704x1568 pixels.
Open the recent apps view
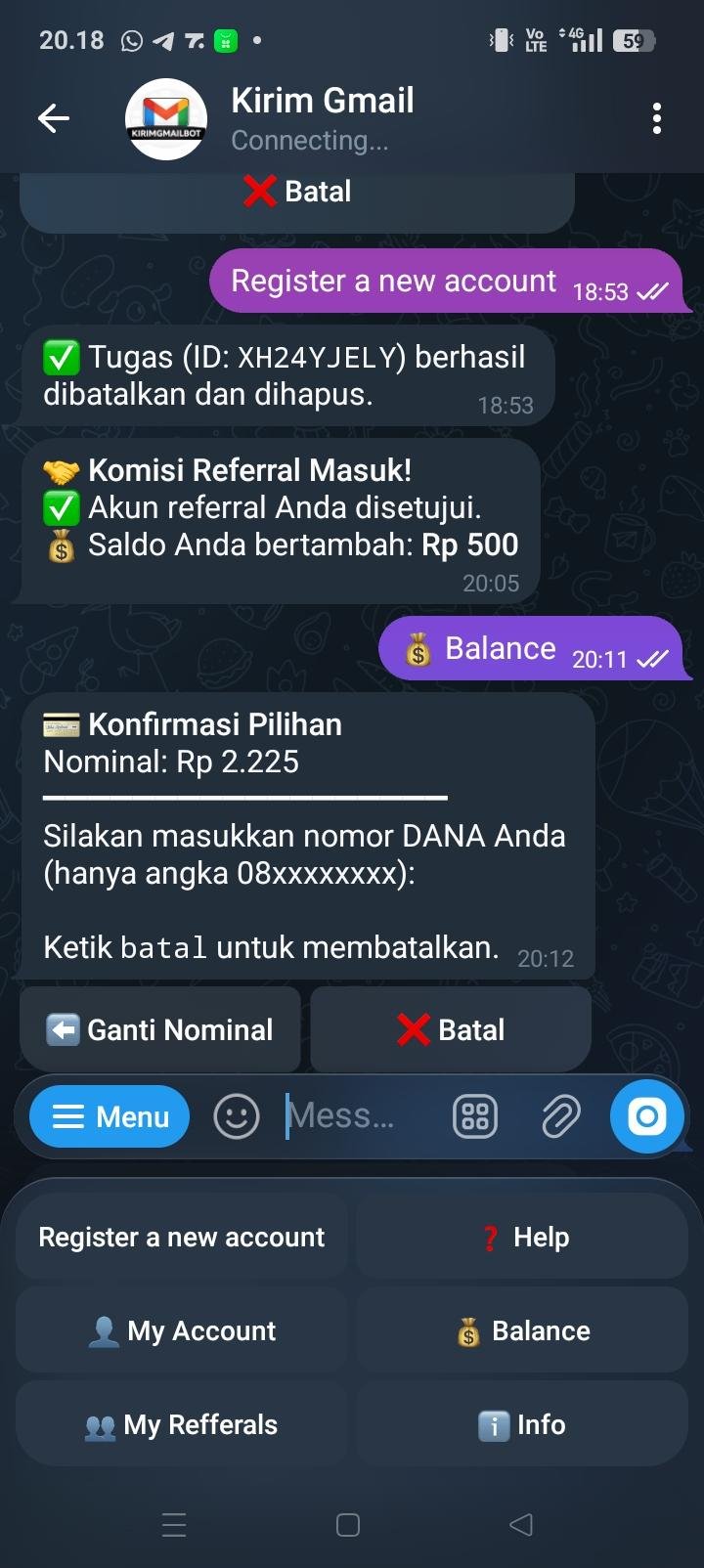pyautogui.click(x=174, y=1525)
